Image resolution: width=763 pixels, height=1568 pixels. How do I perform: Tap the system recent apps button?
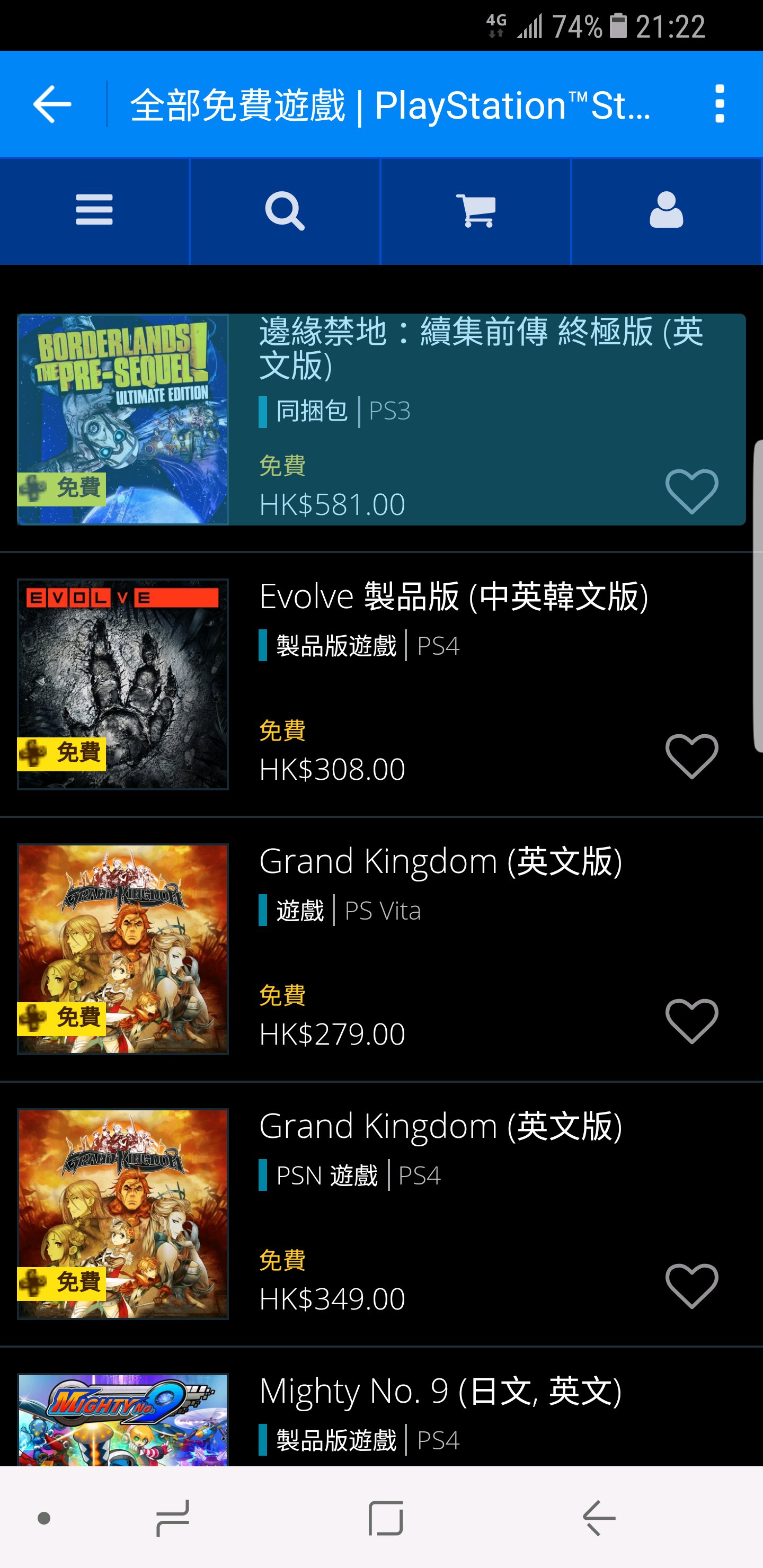tap(173, 1518)
